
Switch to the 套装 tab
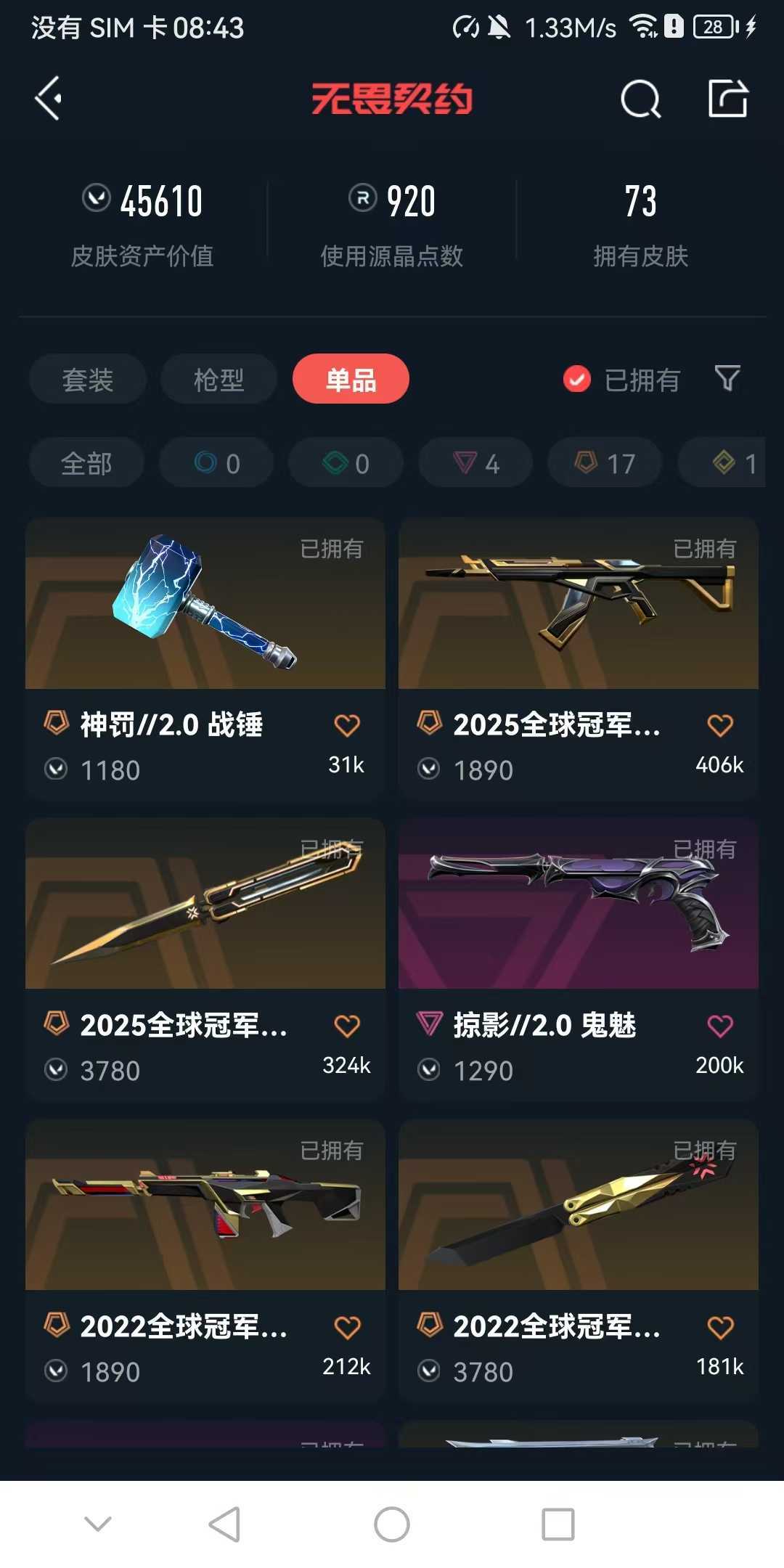tap(88, 379)
